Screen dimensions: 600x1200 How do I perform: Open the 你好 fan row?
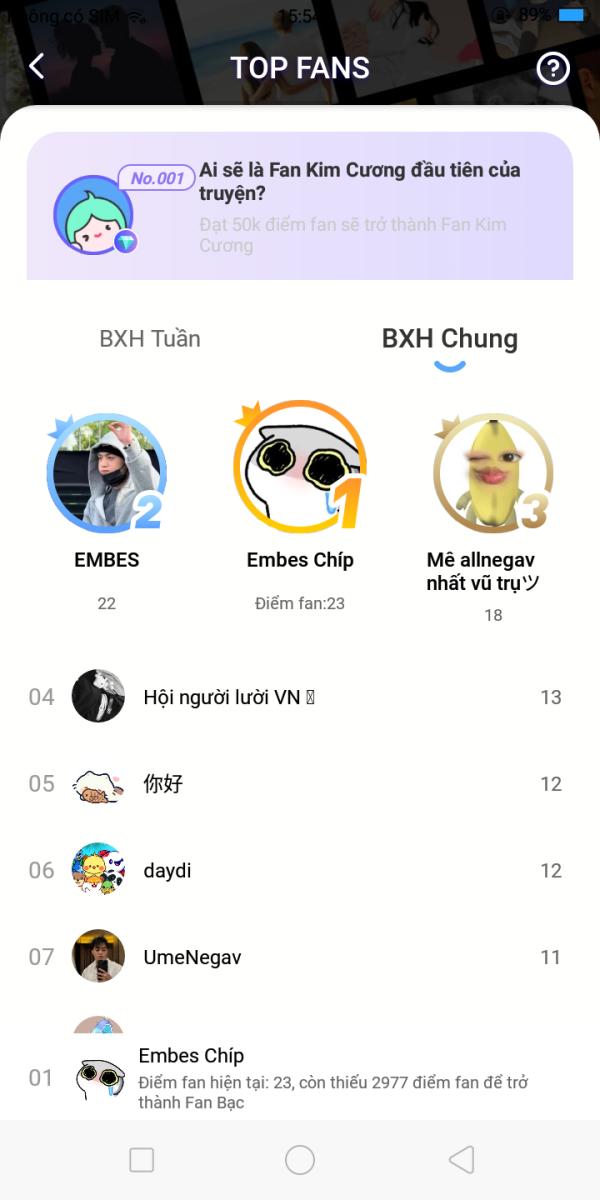[300, 784]
